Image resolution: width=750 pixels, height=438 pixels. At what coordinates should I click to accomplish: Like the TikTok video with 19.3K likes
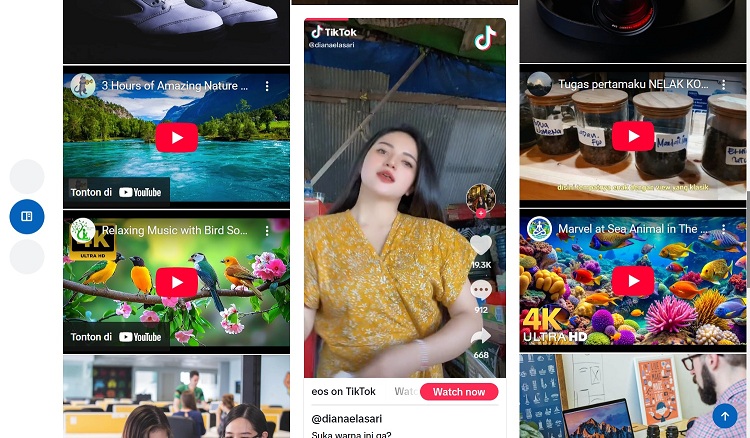(x=481, y=246)
